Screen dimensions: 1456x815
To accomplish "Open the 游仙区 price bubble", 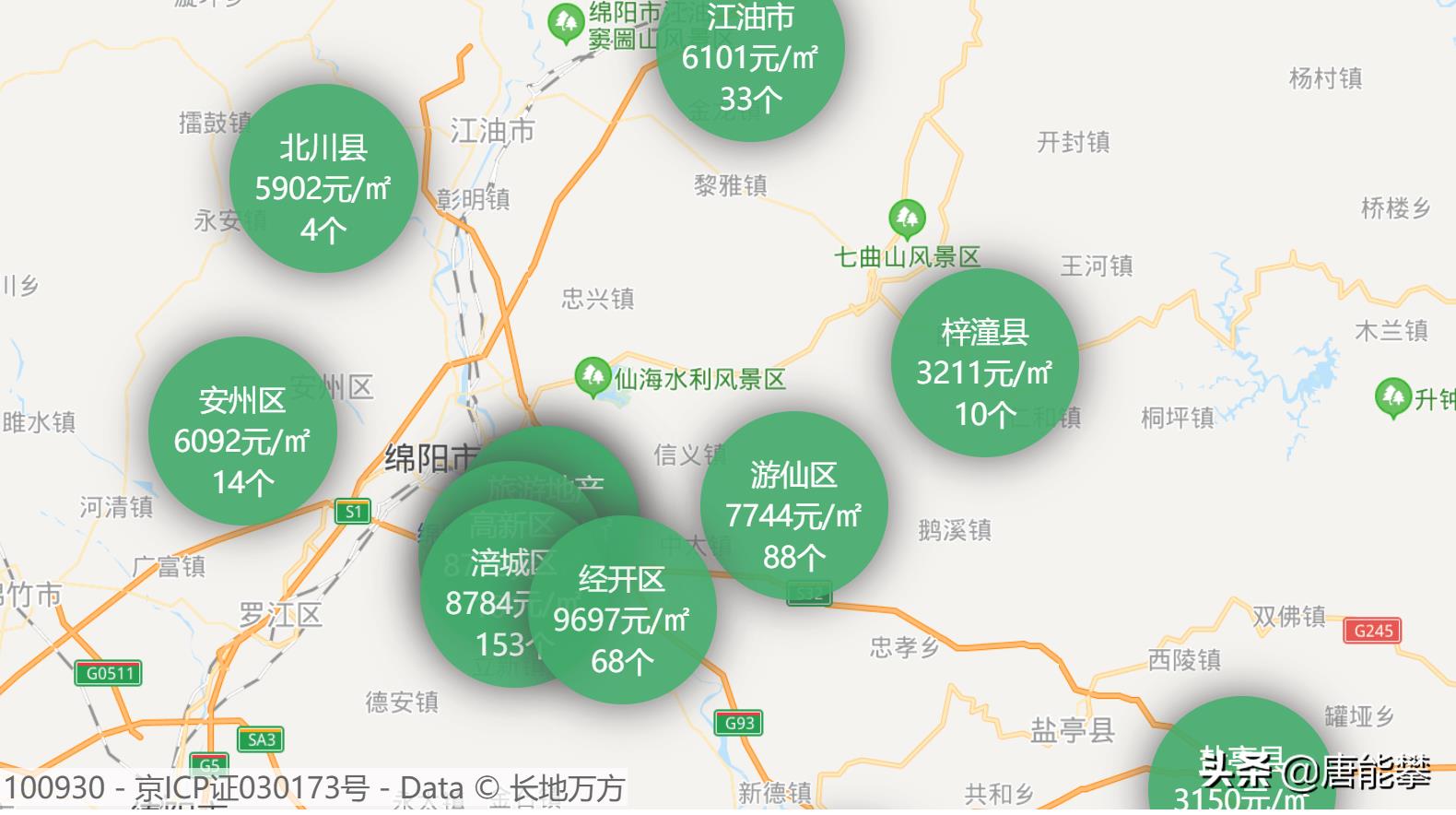I will click(793, 506).
